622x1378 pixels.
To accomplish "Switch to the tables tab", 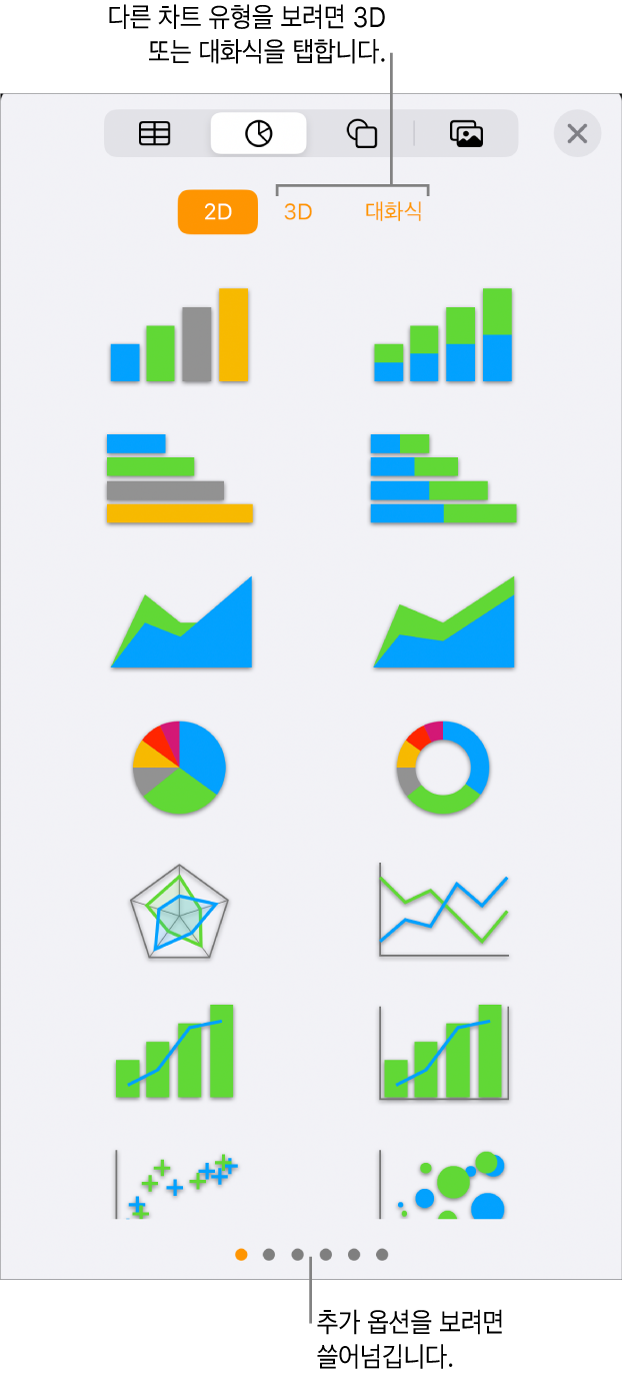I will 154,133.
